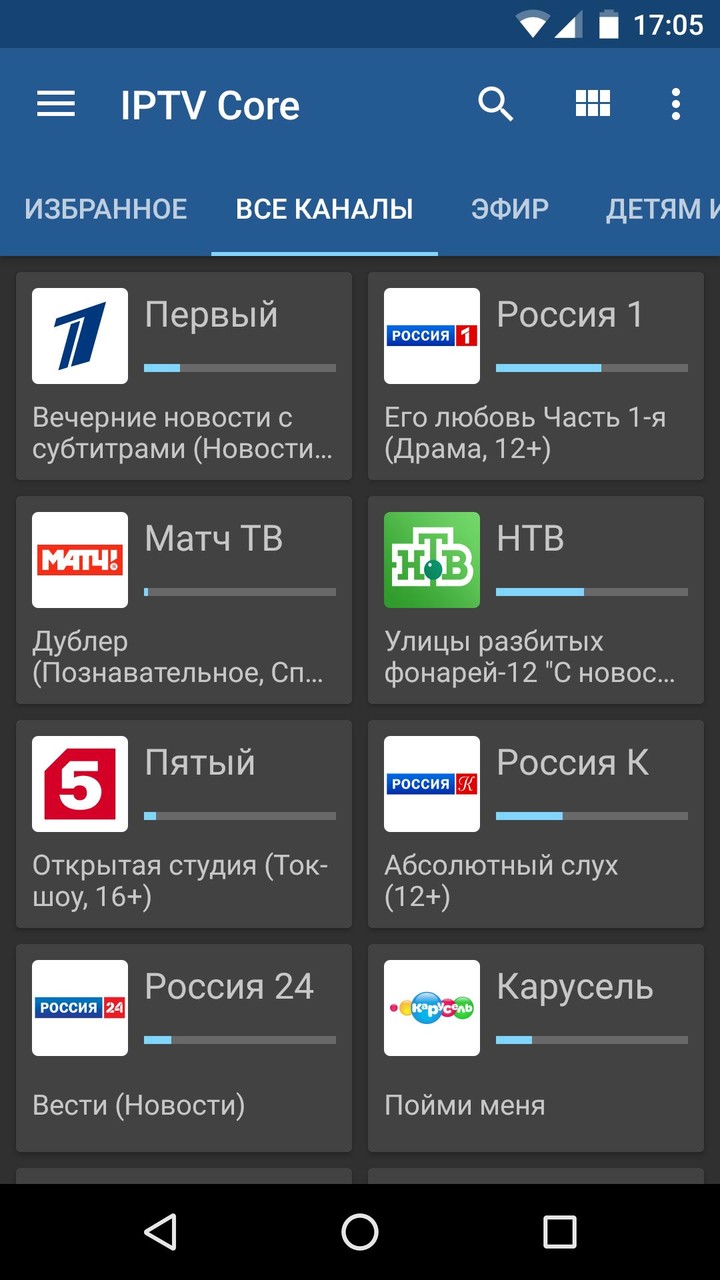Select the Карусель channel logo

click(431, 1008)
